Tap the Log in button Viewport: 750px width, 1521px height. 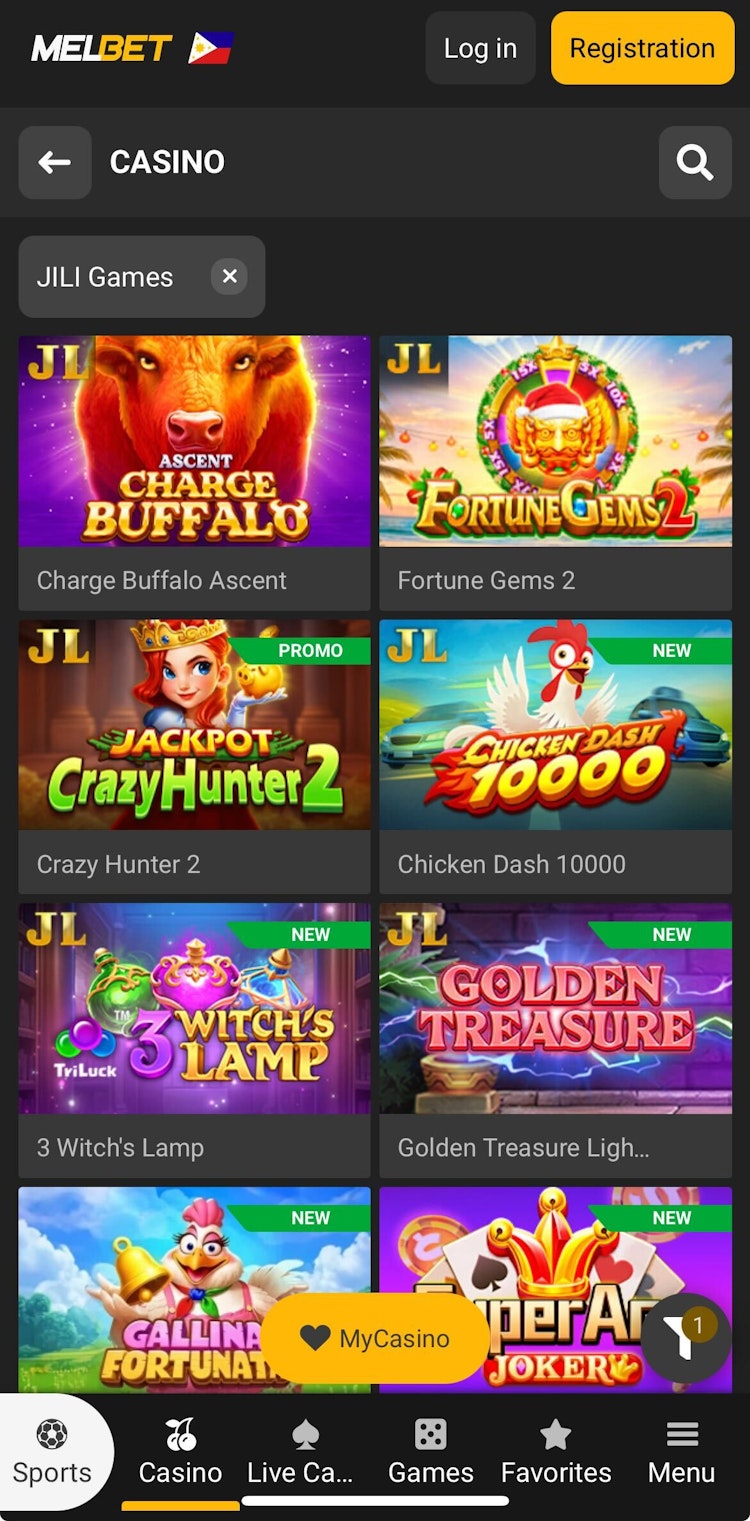coord(480,48)
